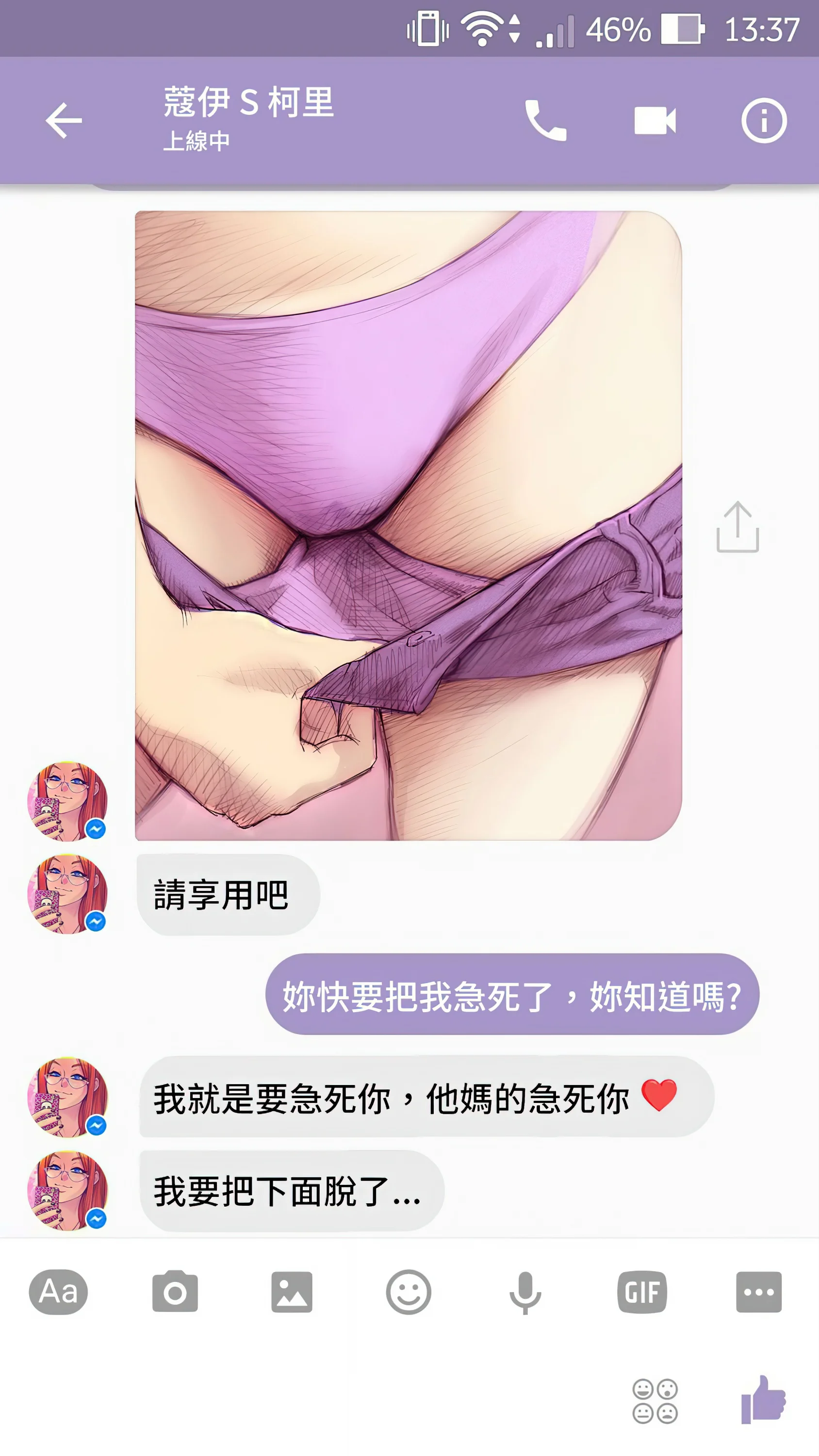Image resolution: width=819 pixels, height=1456 pixels.
Task: Start a video call with this contact
Action: 655,120
